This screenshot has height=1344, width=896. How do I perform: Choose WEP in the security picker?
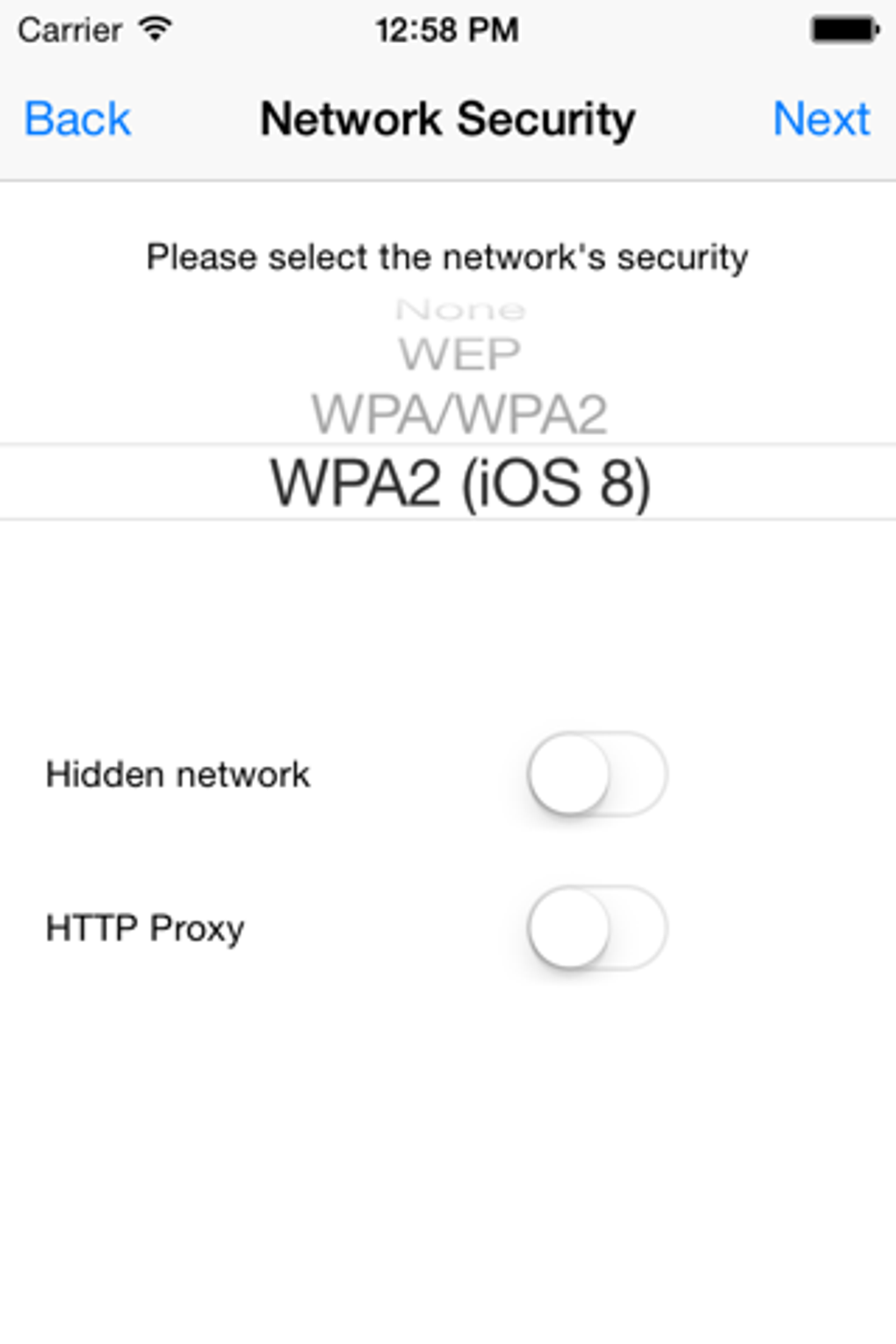tap(459, 354)
